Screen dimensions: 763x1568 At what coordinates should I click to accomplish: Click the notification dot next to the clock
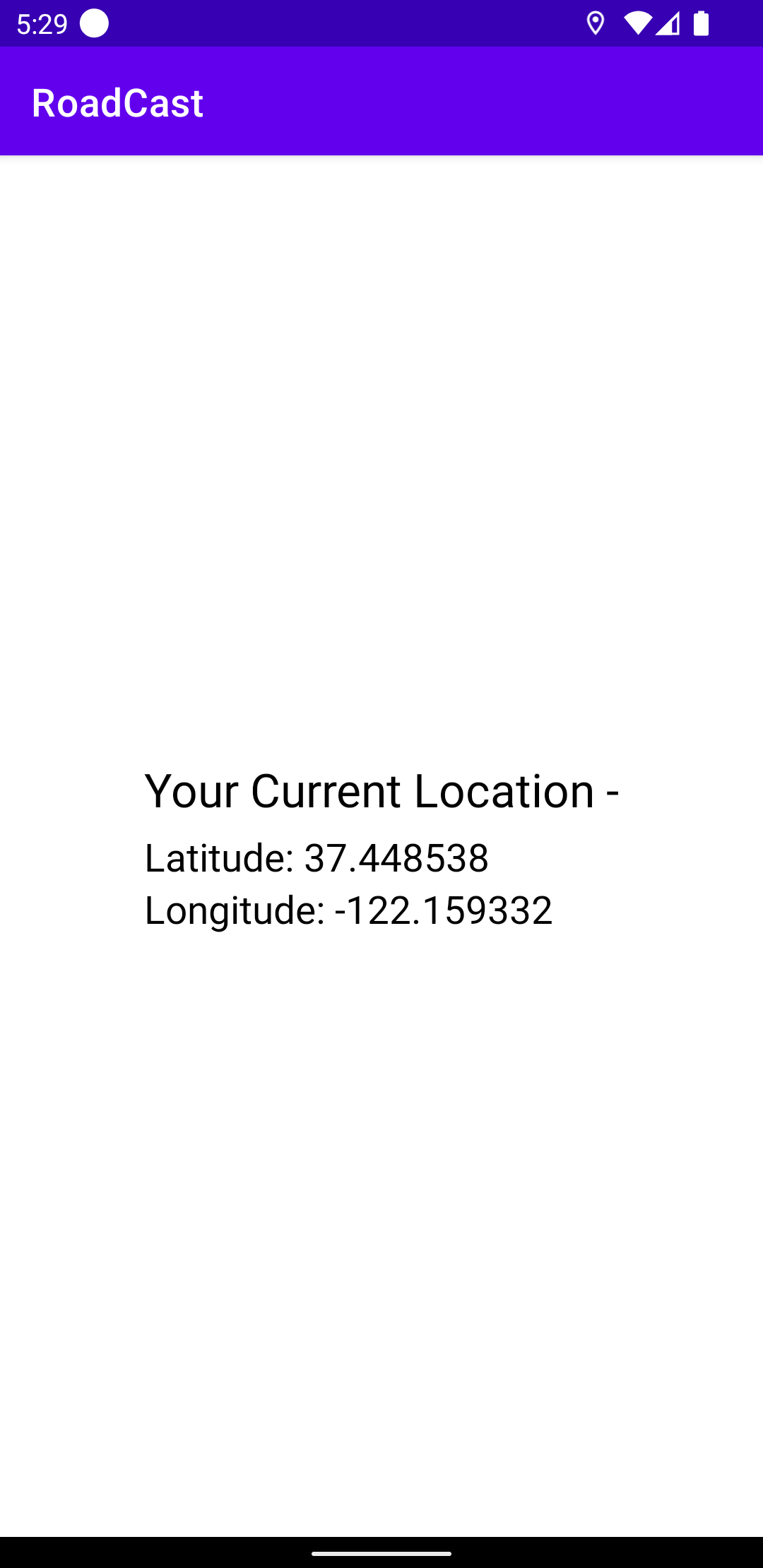click(93, 23)
